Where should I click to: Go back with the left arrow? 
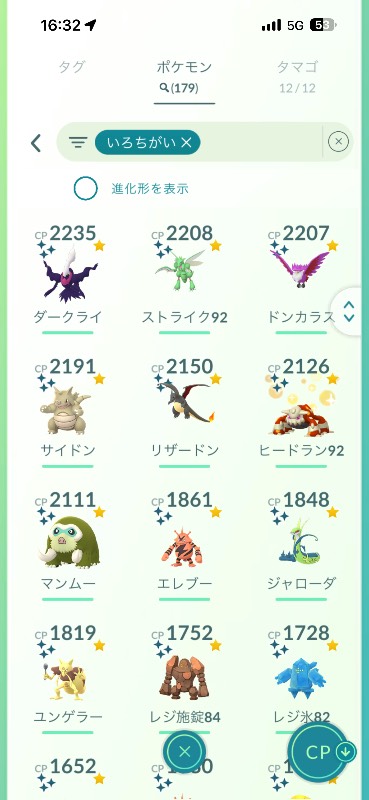(x=36, y=143)
